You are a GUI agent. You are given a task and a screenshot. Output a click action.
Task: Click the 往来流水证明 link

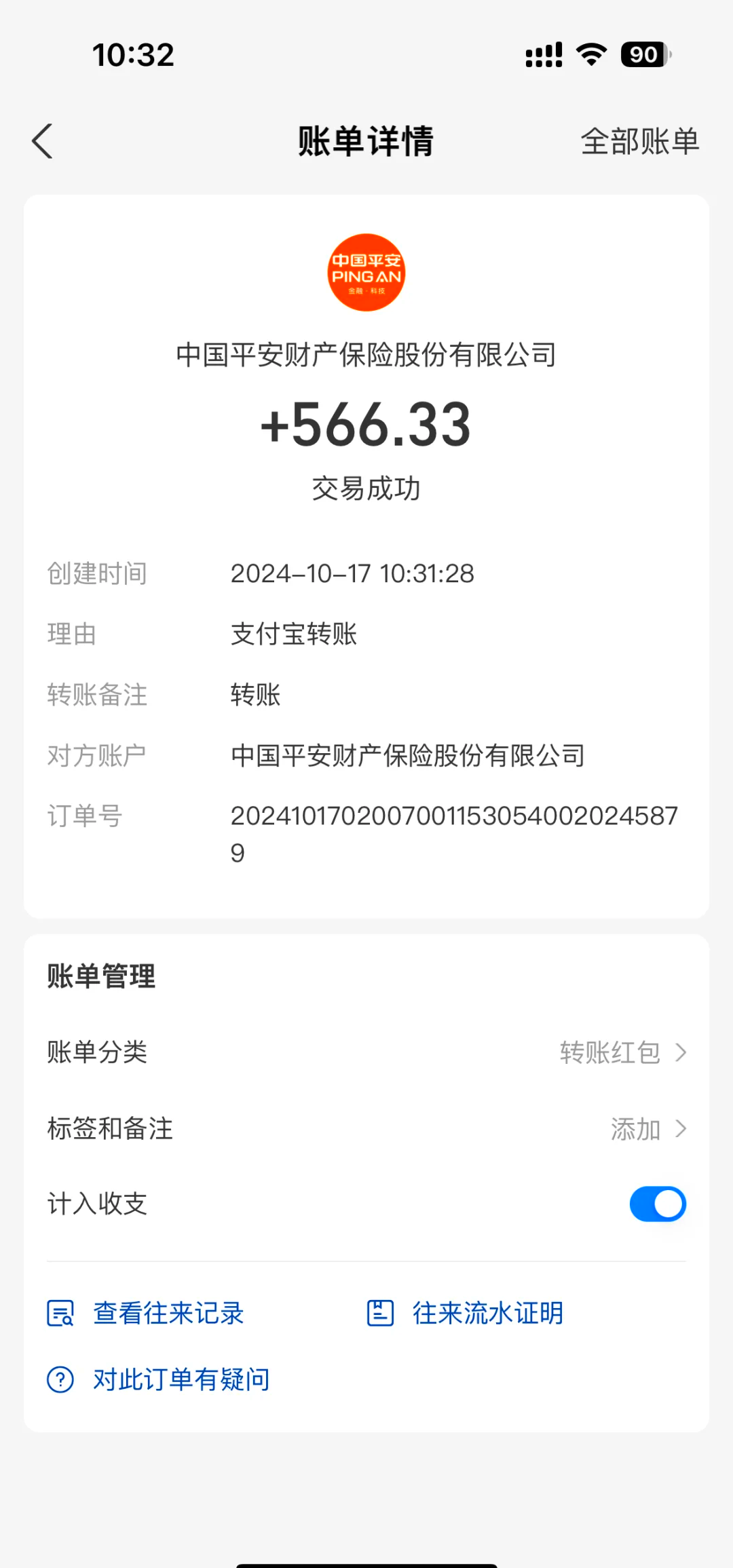coord(486,1312)
